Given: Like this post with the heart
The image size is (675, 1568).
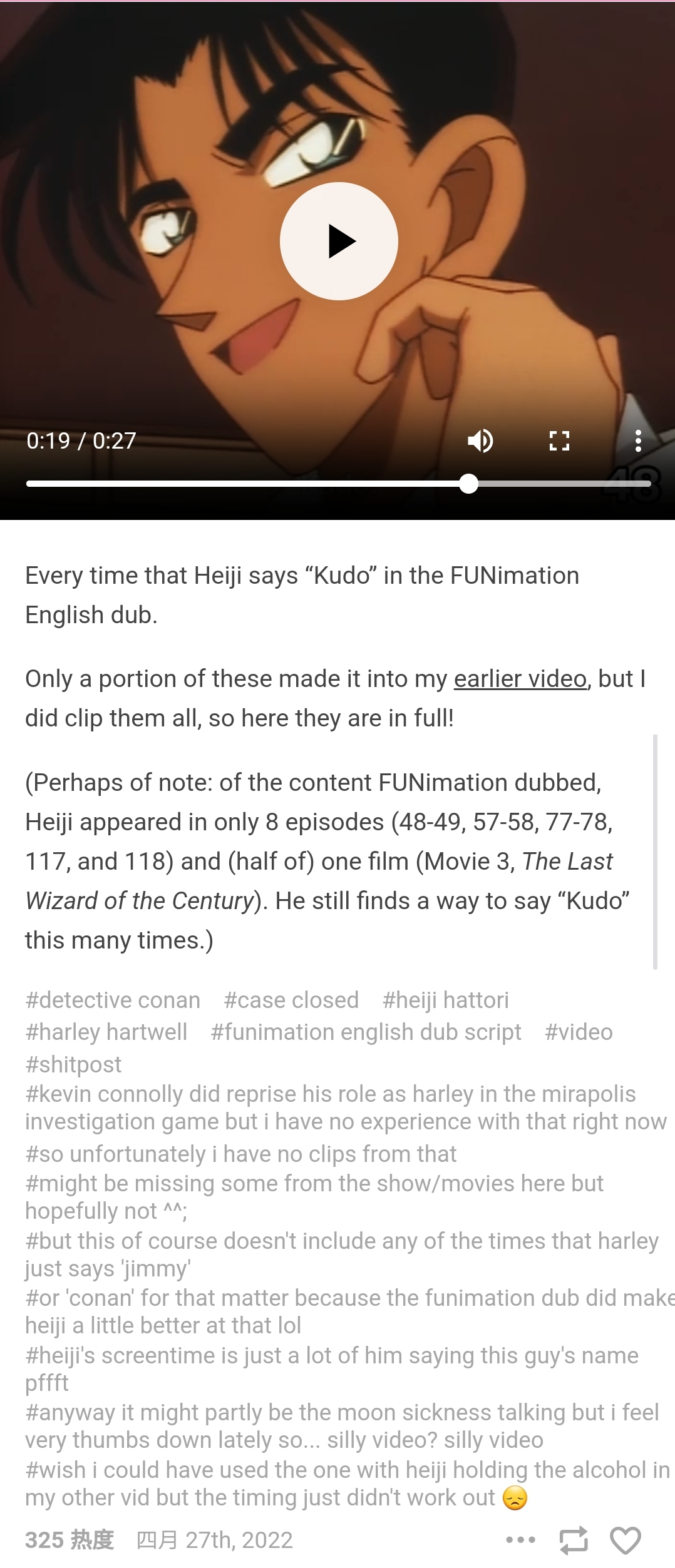Looking at the screenshot, I should coord(626,1540).
